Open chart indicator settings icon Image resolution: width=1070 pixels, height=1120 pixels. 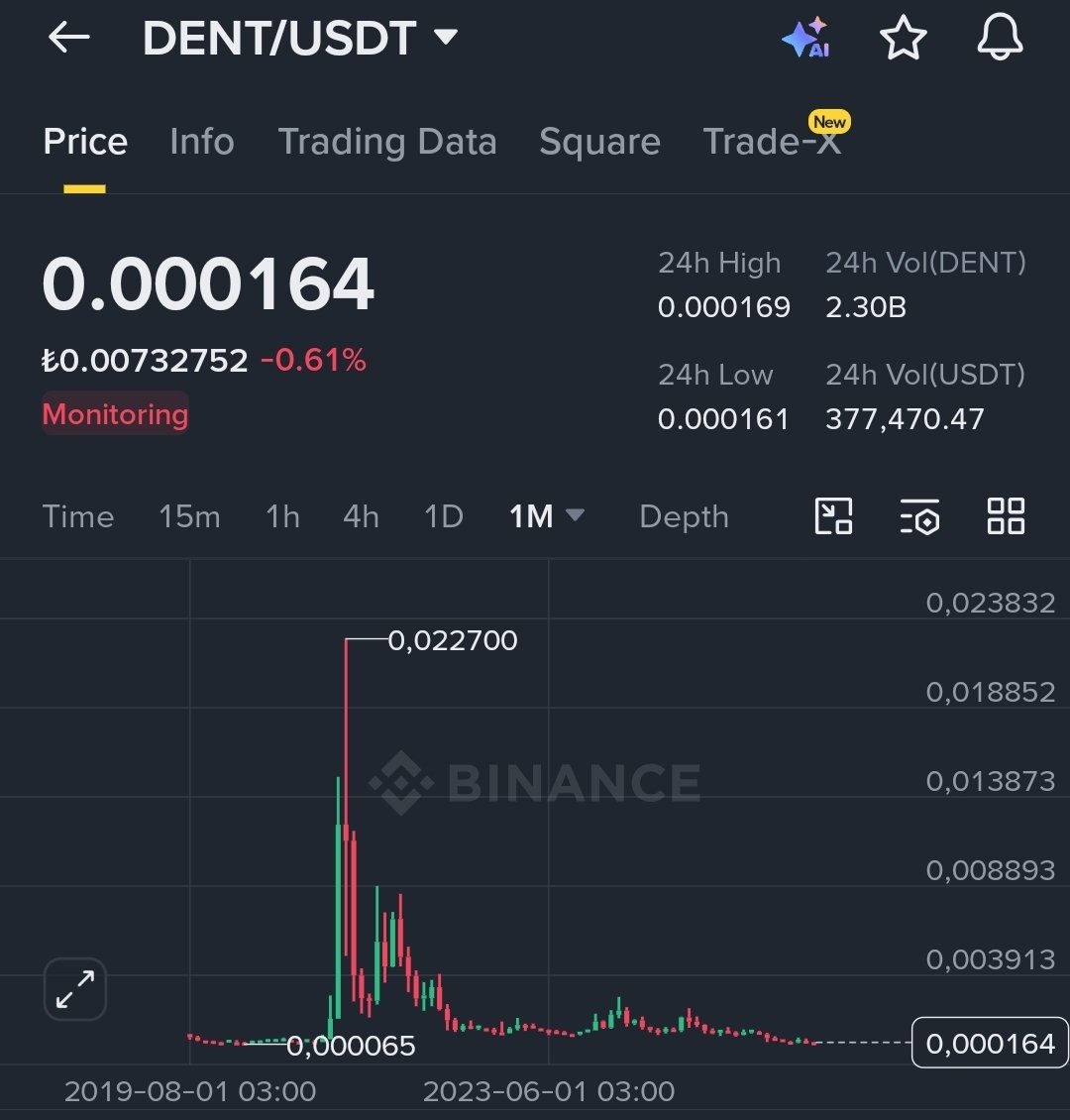pyautogui.click(x=919, y=516)
